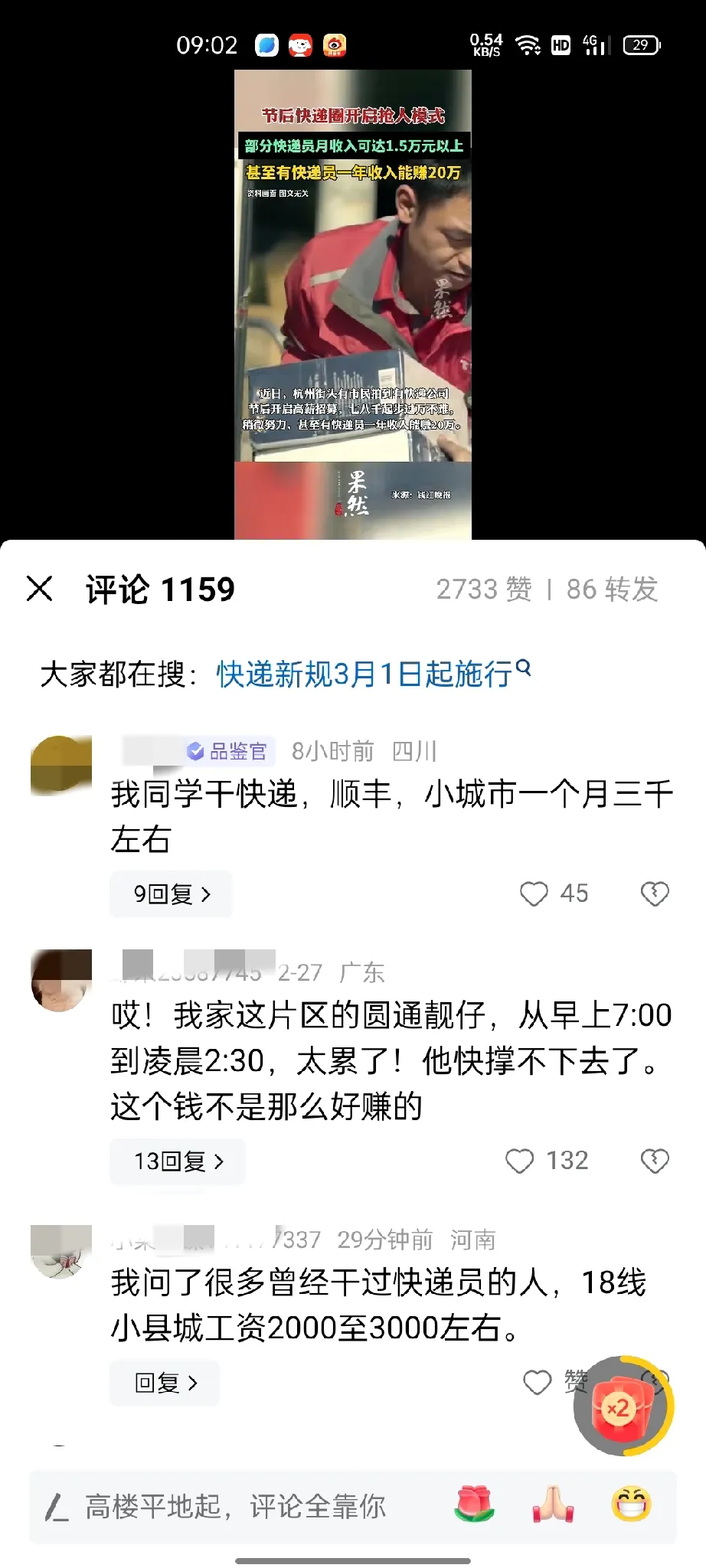Like the 圆通靓仔 comment with 132 likes
The image size is (706, 1568).
[x=520, y=1161]
